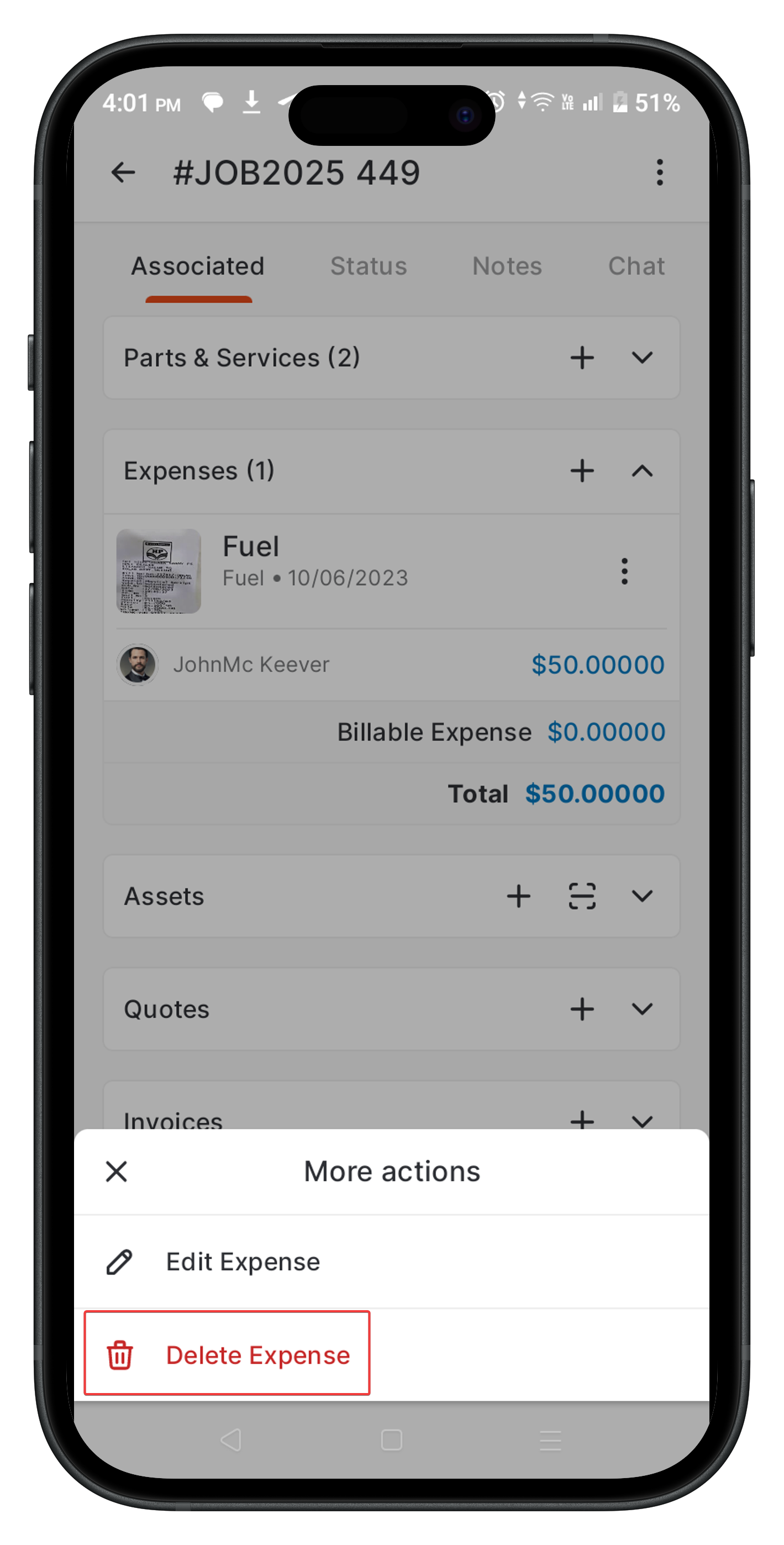This screenshot has height=1545, width=784.
Task: Switch to the Status tab
Action: [369, 266]
